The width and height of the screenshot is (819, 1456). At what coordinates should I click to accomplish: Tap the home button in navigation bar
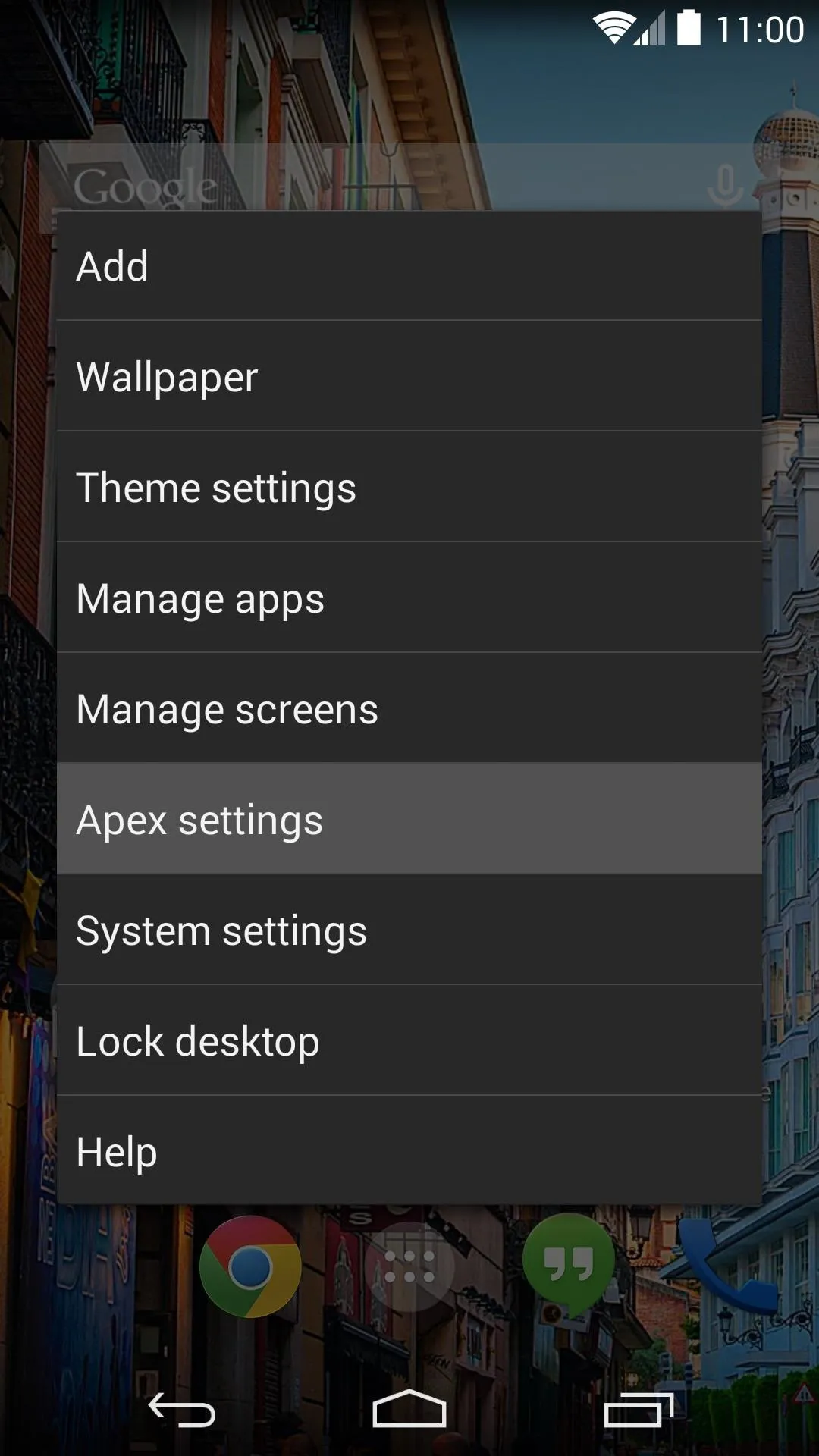coord(409,1409)
